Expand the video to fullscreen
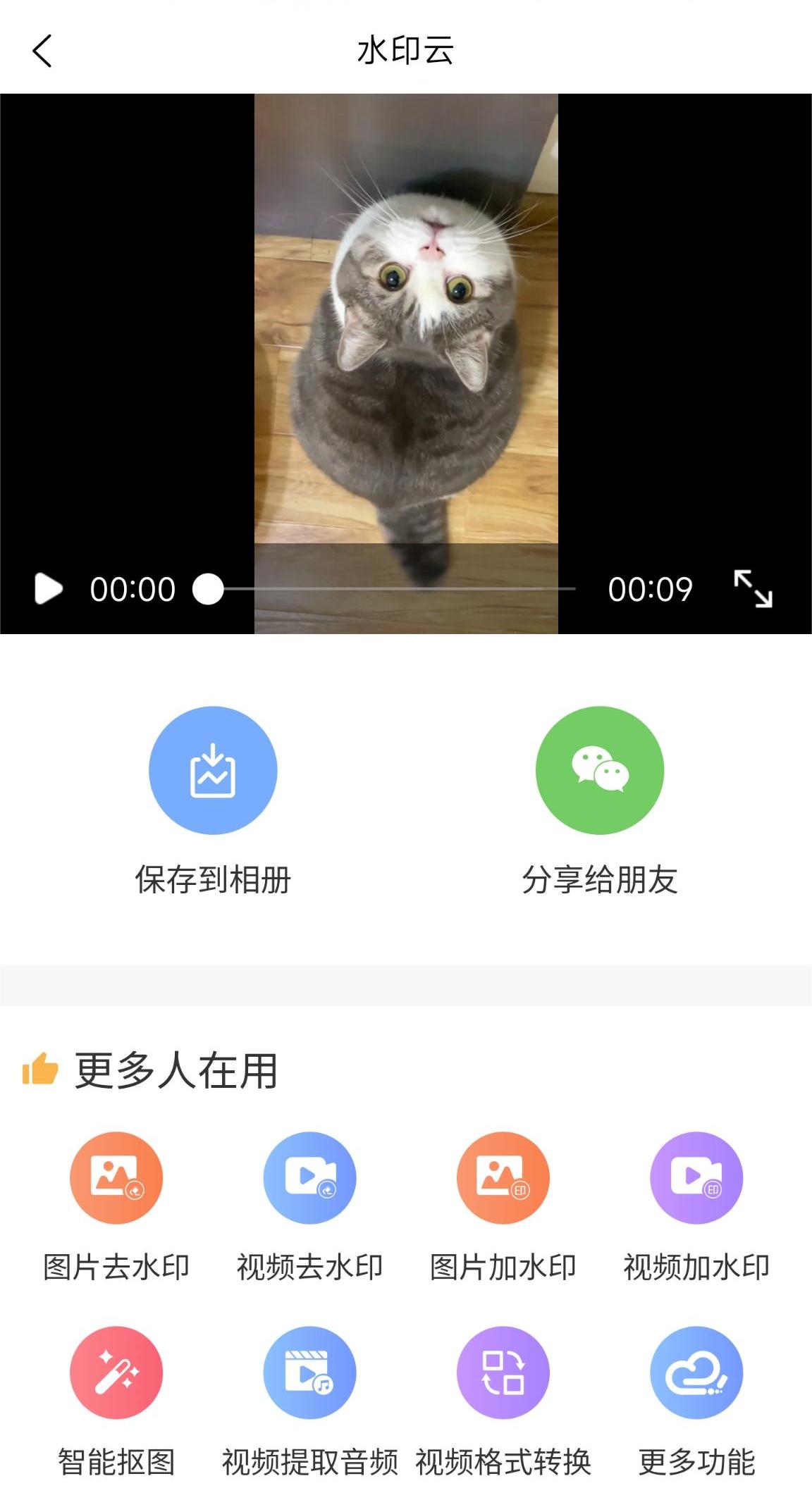Image resolution: width=812 pixels, height=1512 pixels. click(753, 588)
